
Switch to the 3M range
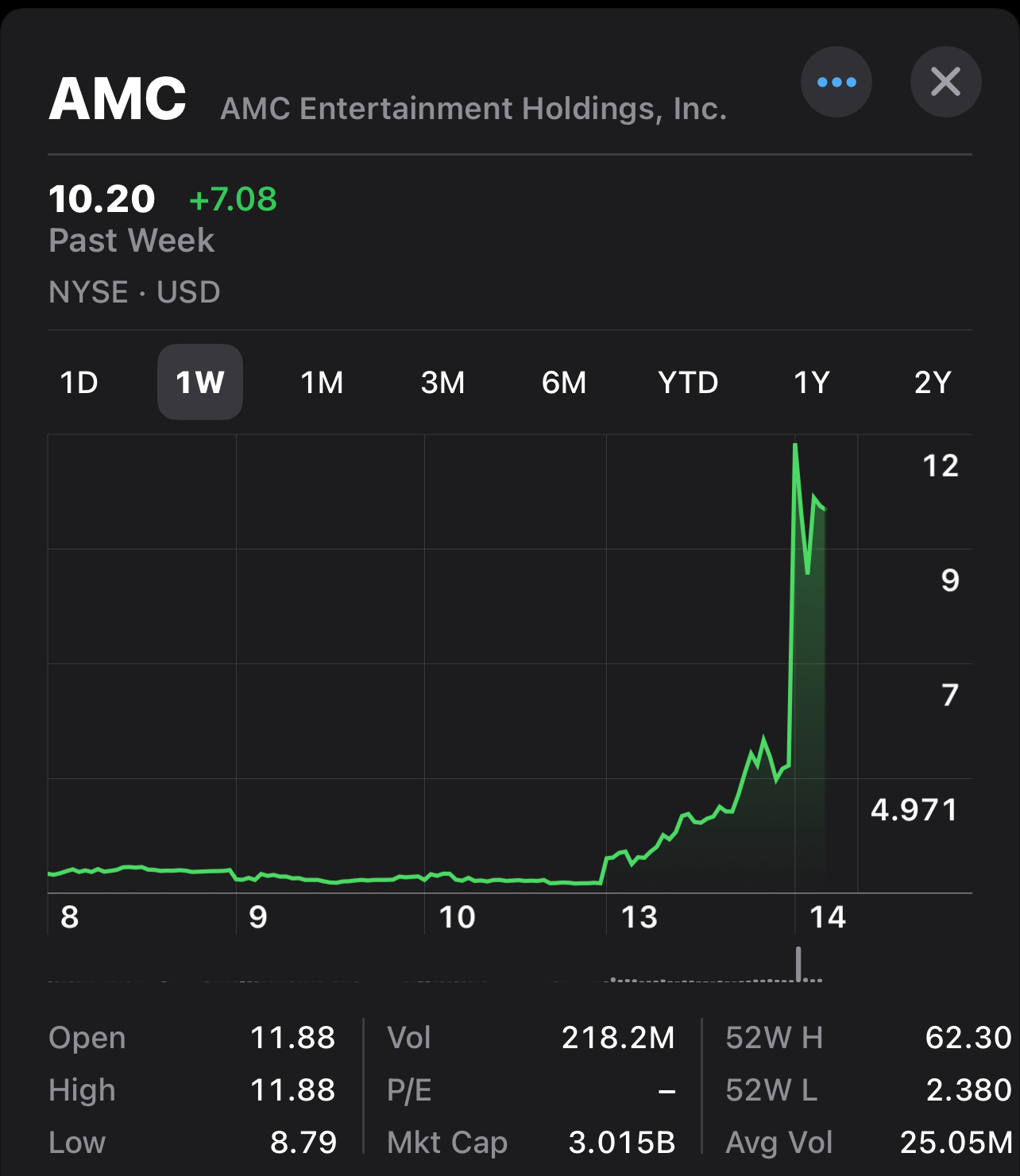click(442, 383)
